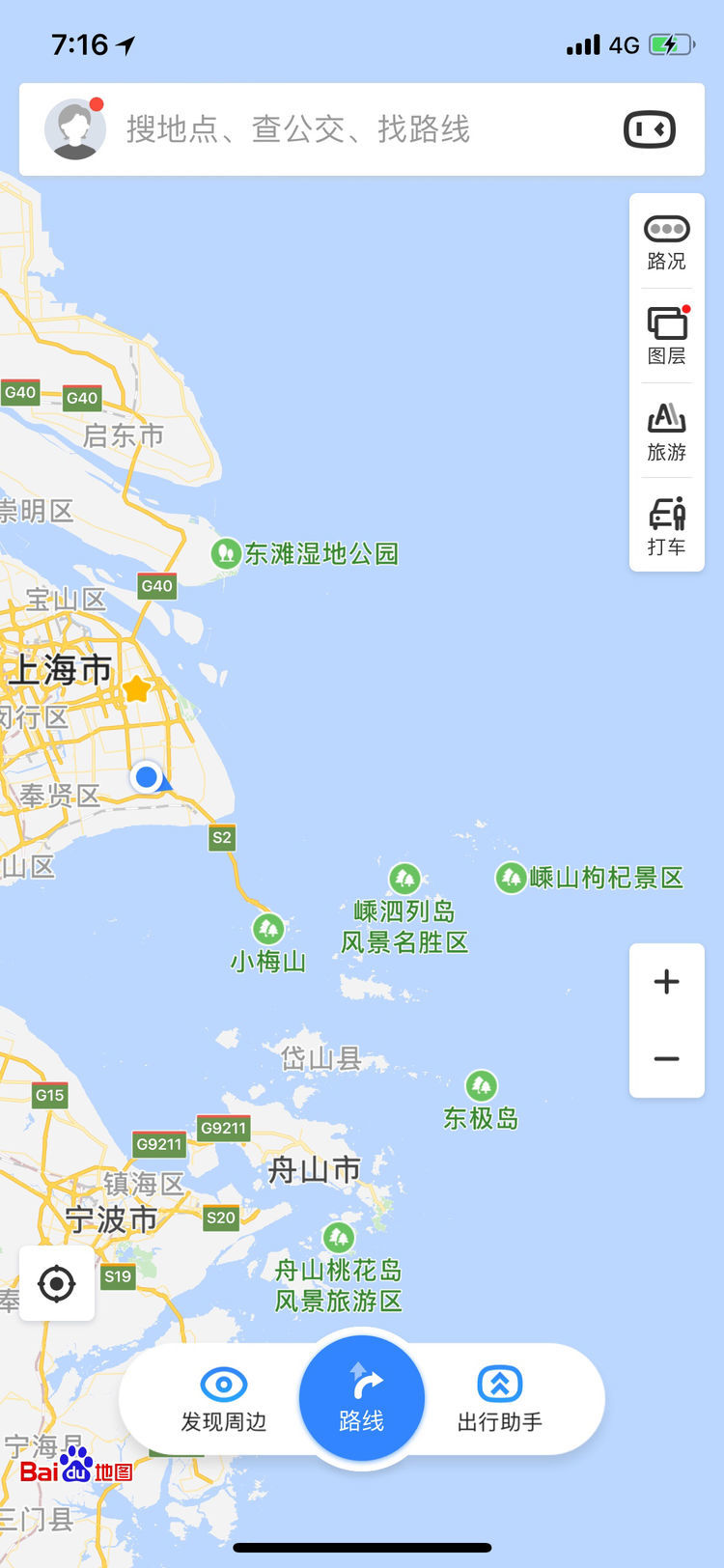Tap the yellow star favorite in Shanghai
Screen dimensions: 724x1568
click(x=136, y=689)
